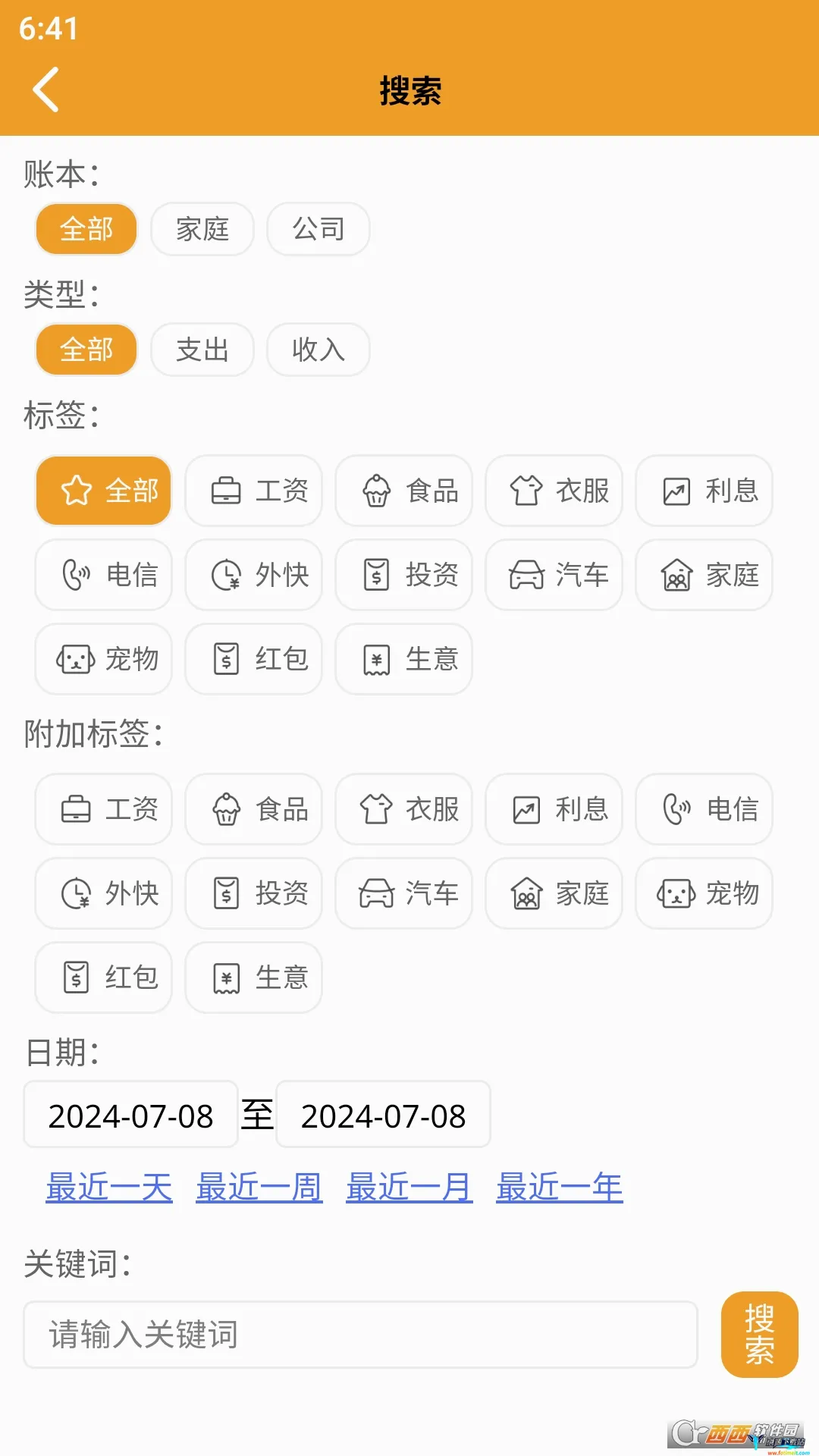Filter type by 支出

(x=202, y=350)
